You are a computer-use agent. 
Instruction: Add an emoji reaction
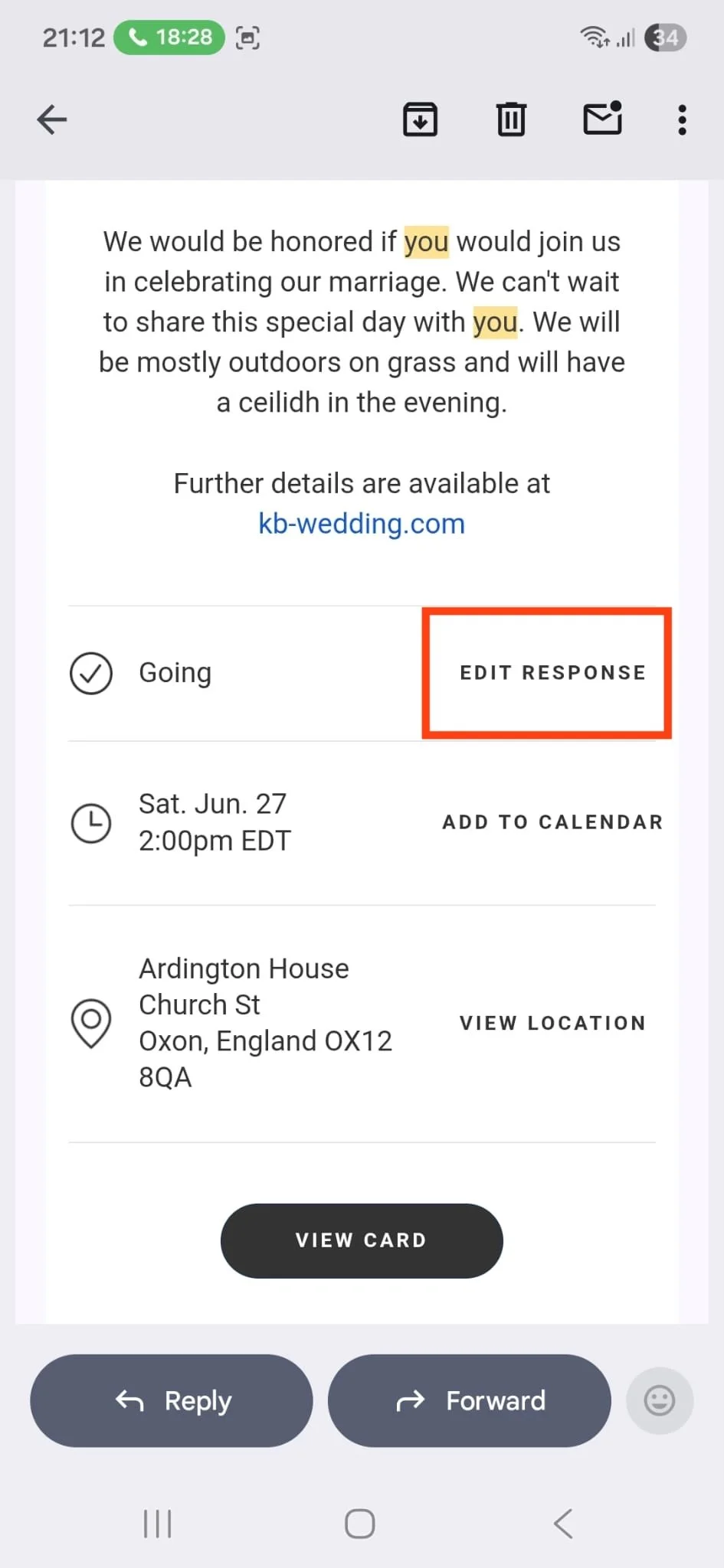point(660,1400)
